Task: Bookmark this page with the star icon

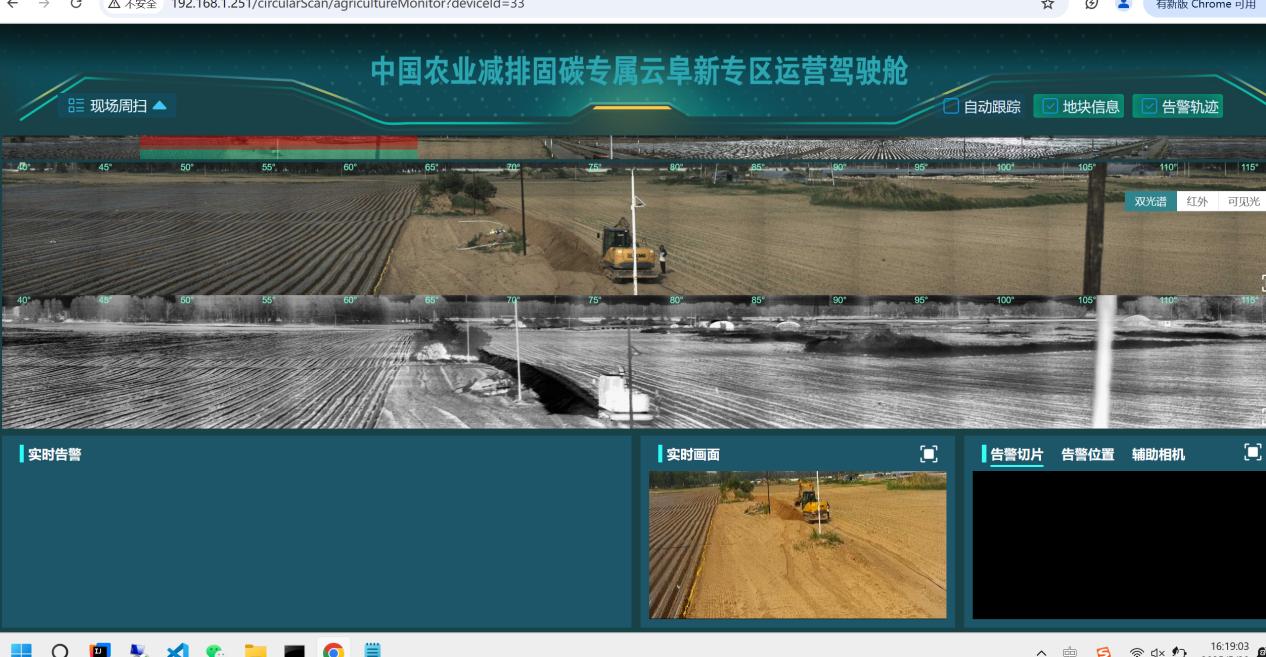Action: click(x=1047, y=5)
